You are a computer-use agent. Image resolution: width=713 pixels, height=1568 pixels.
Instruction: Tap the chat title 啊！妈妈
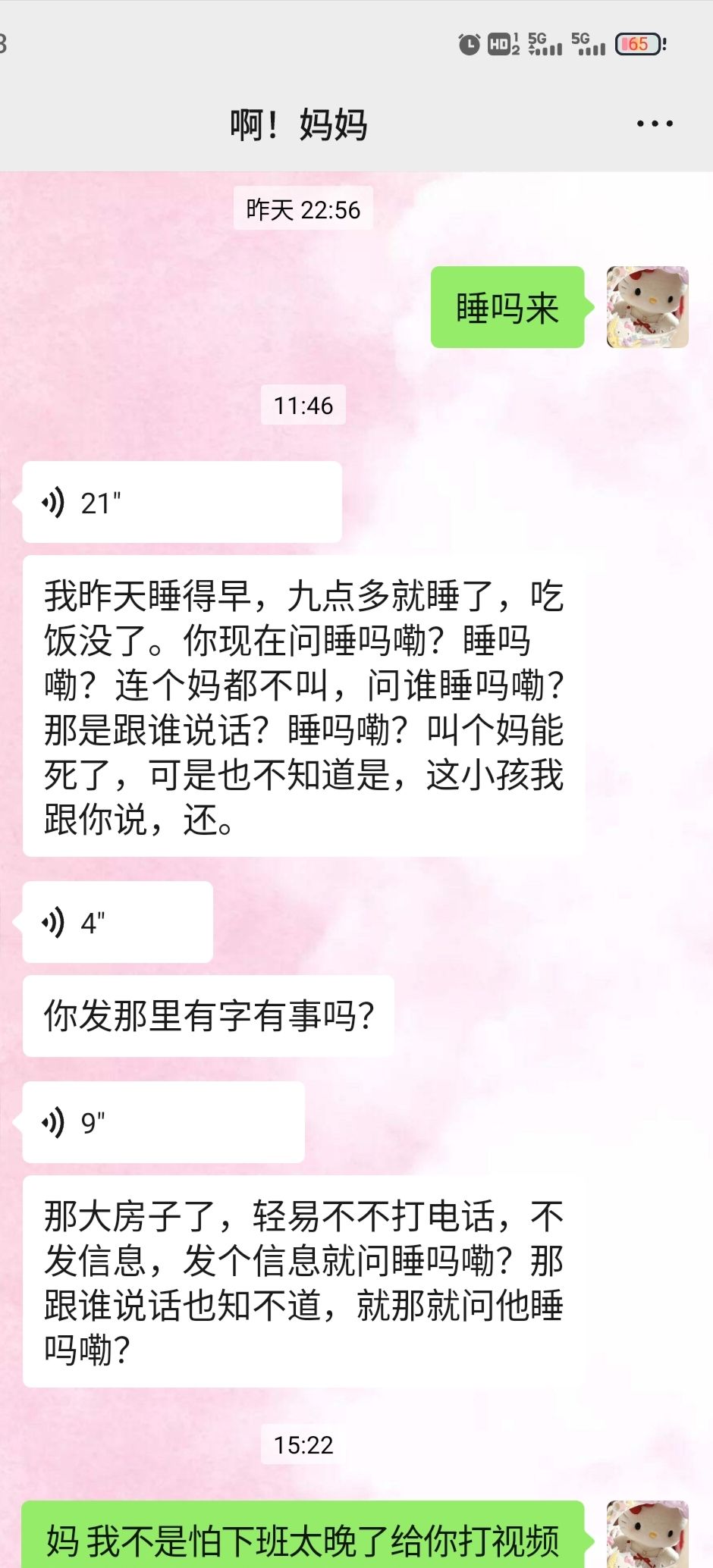pyautogui.click(x=298, y=123)
